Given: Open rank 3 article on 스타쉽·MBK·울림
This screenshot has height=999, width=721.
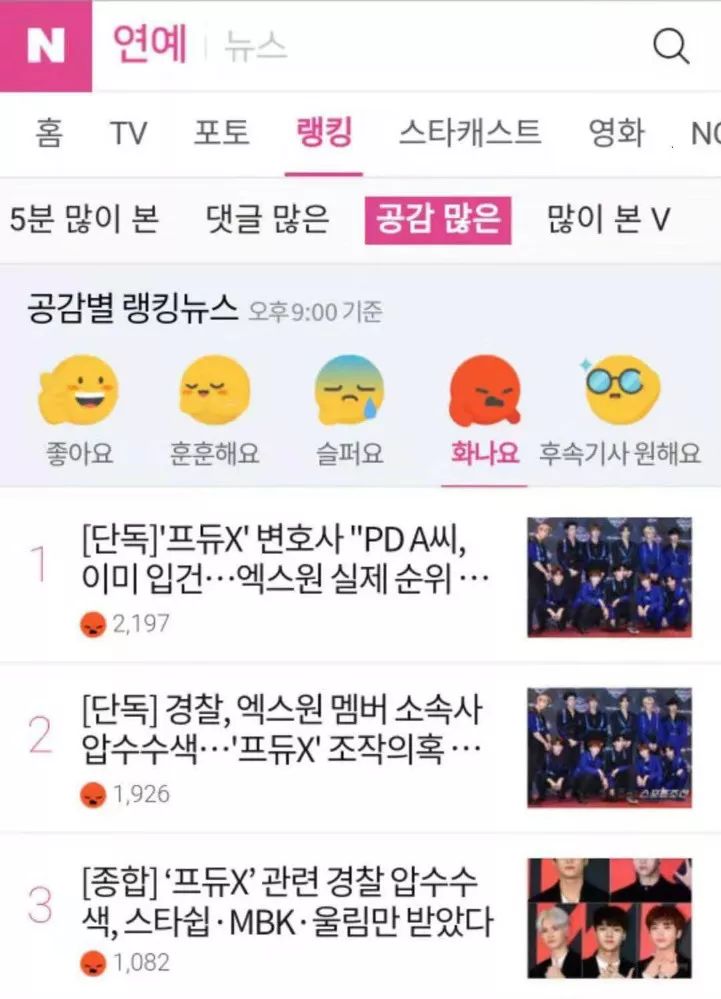Looking at the screenshot, I should tap(285, 902).
